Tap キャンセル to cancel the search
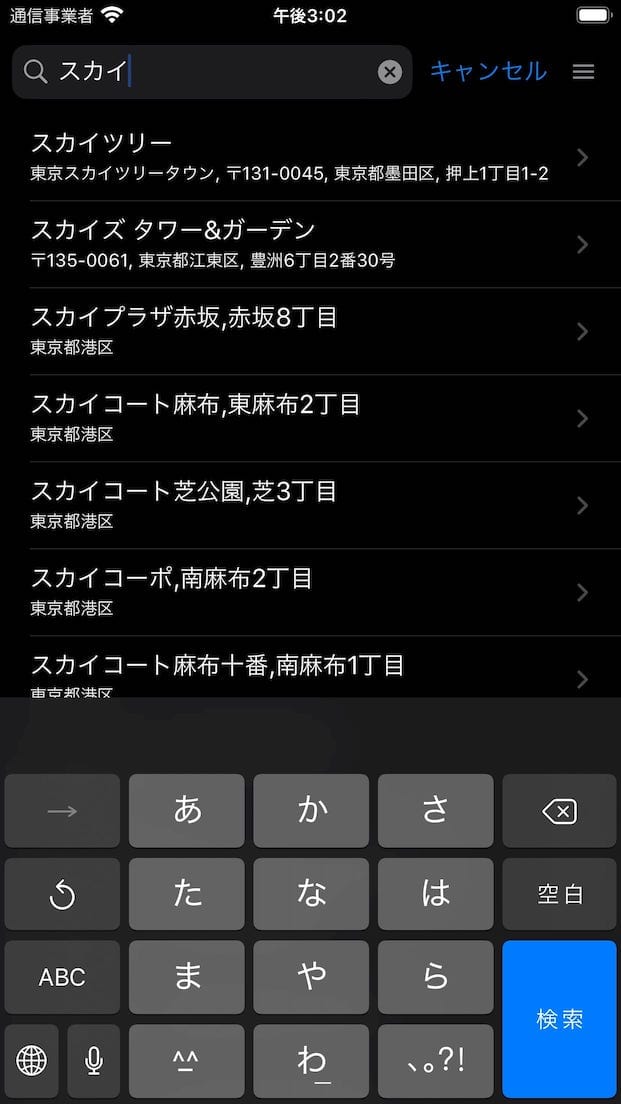This screenshot has width=621, height=1104. coord(488,71)
